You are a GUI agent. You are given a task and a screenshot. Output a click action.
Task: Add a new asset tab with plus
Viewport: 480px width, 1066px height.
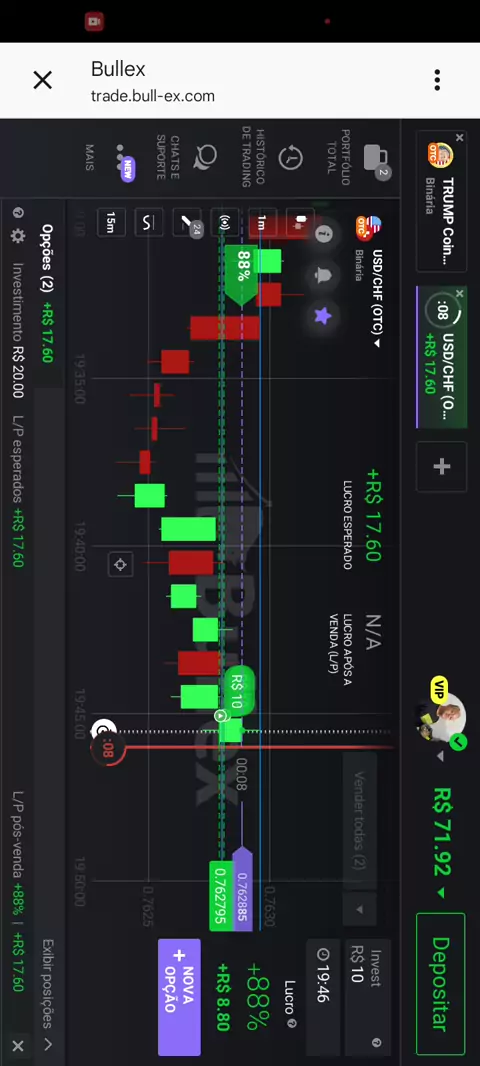pos(441,466)
